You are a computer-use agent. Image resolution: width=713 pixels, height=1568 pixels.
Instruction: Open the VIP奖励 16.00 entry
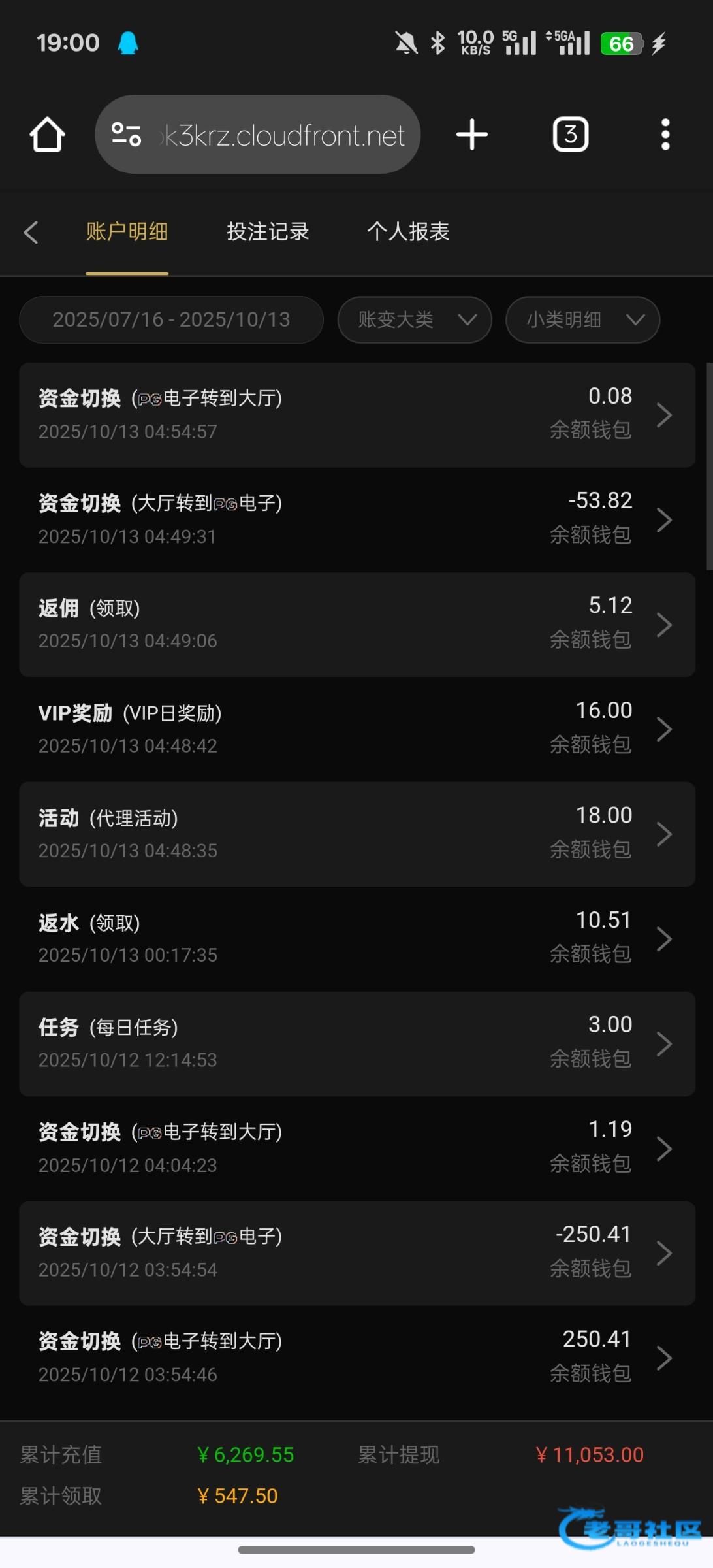click(x=357, y=729)
